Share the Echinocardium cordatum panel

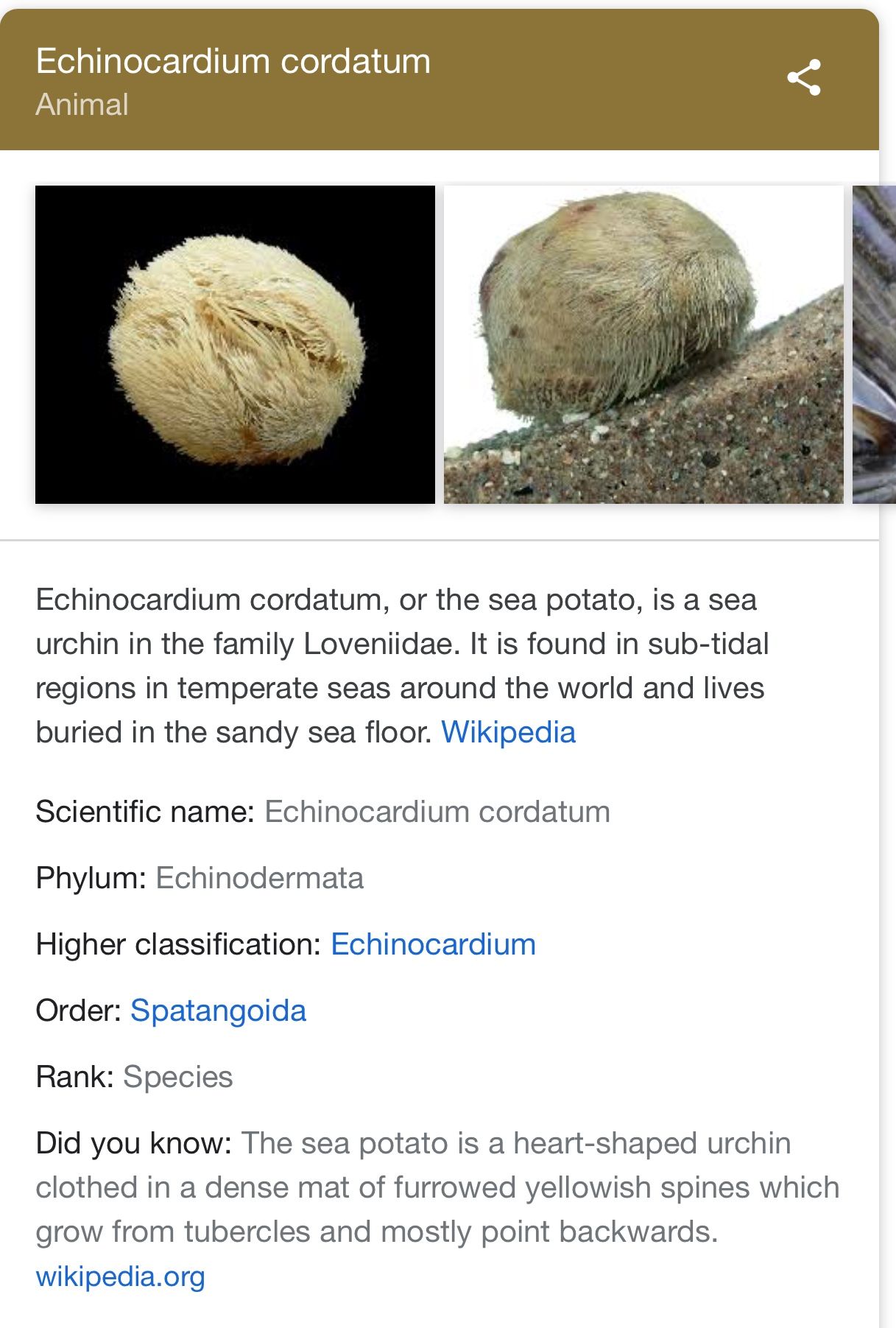point(803,77)
